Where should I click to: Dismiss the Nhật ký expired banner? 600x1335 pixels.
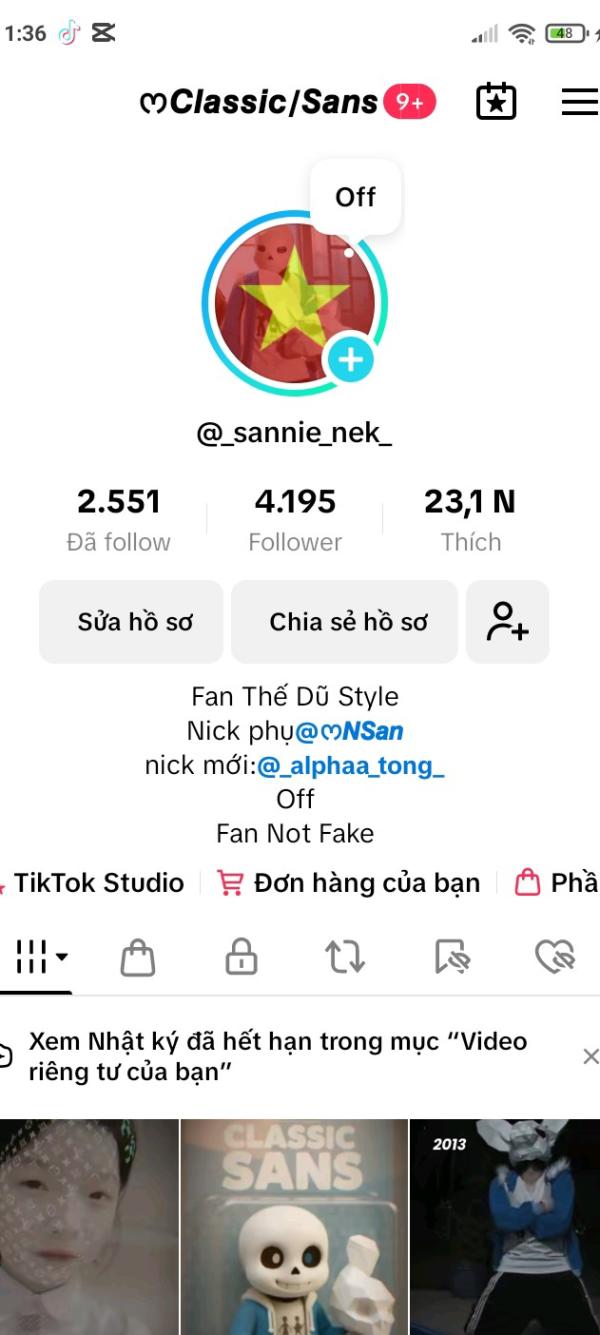(x=590, y=1057)
